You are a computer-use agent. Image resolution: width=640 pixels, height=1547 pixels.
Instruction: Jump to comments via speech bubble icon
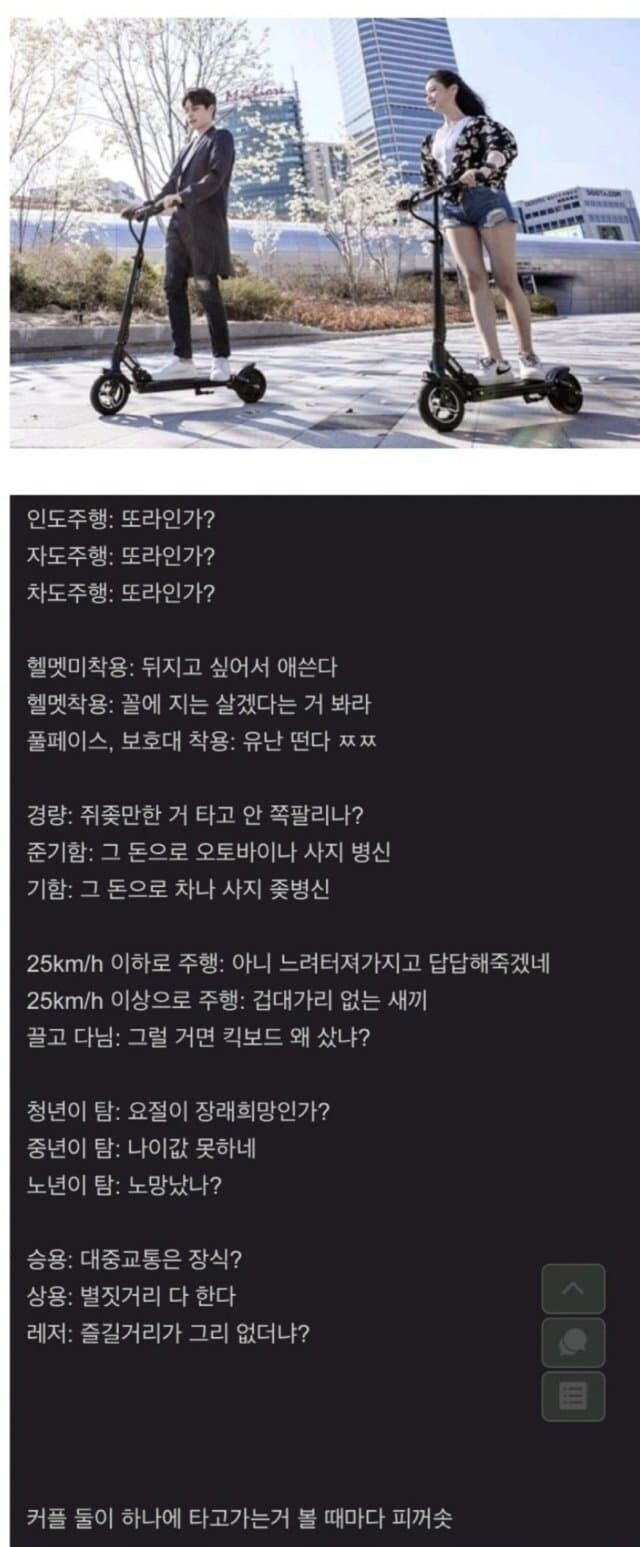573,1343
